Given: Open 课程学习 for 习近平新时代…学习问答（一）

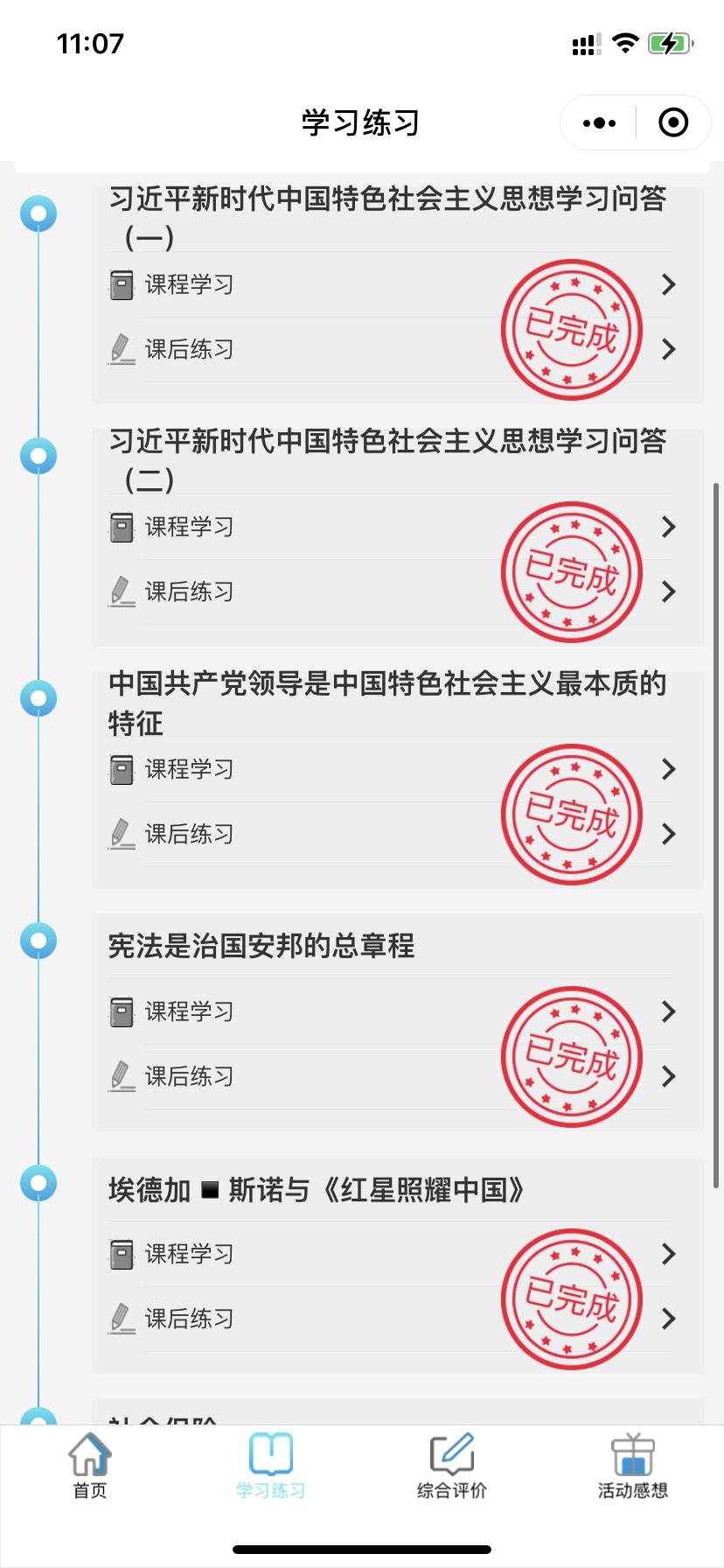Looking at the screenshot, I should pos(189,284).
